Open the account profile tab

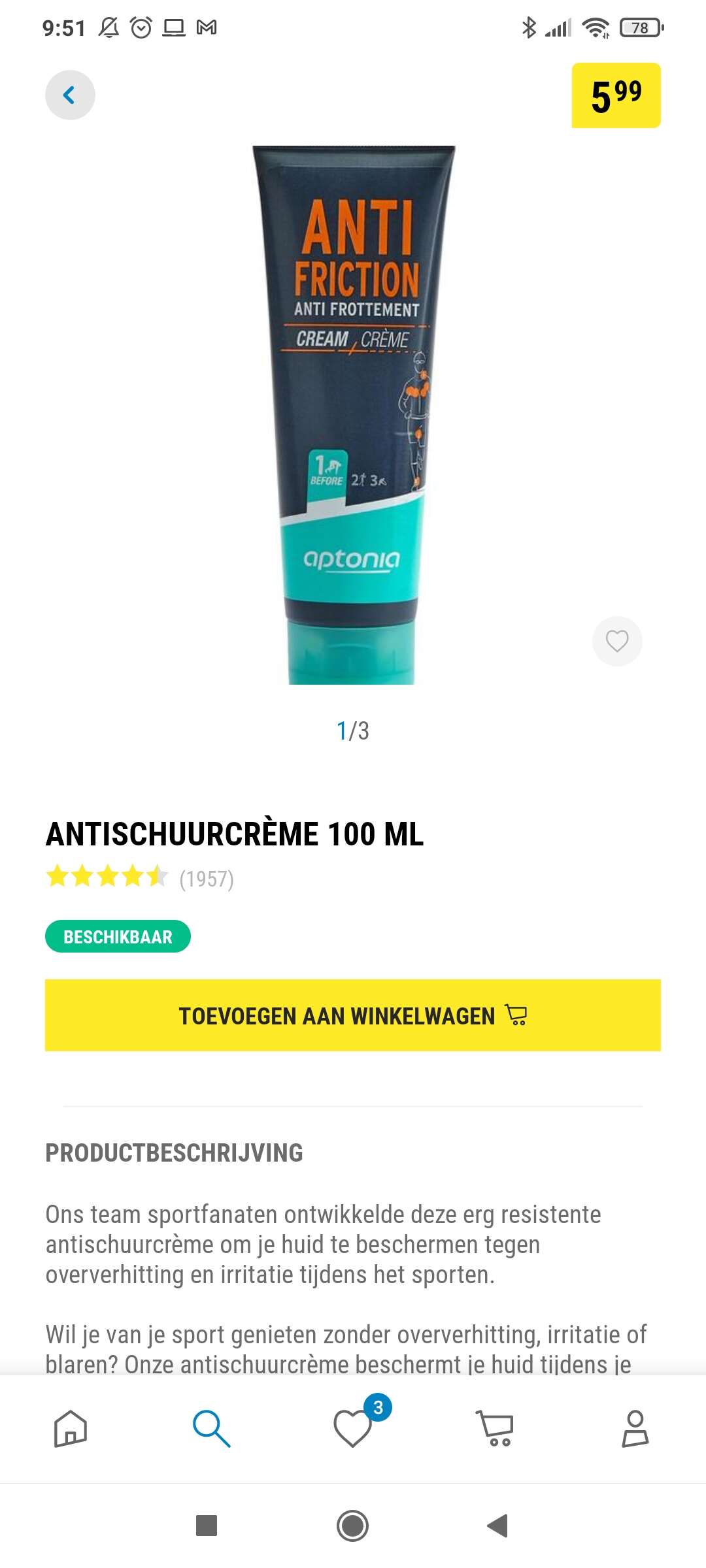(635, 1428)
